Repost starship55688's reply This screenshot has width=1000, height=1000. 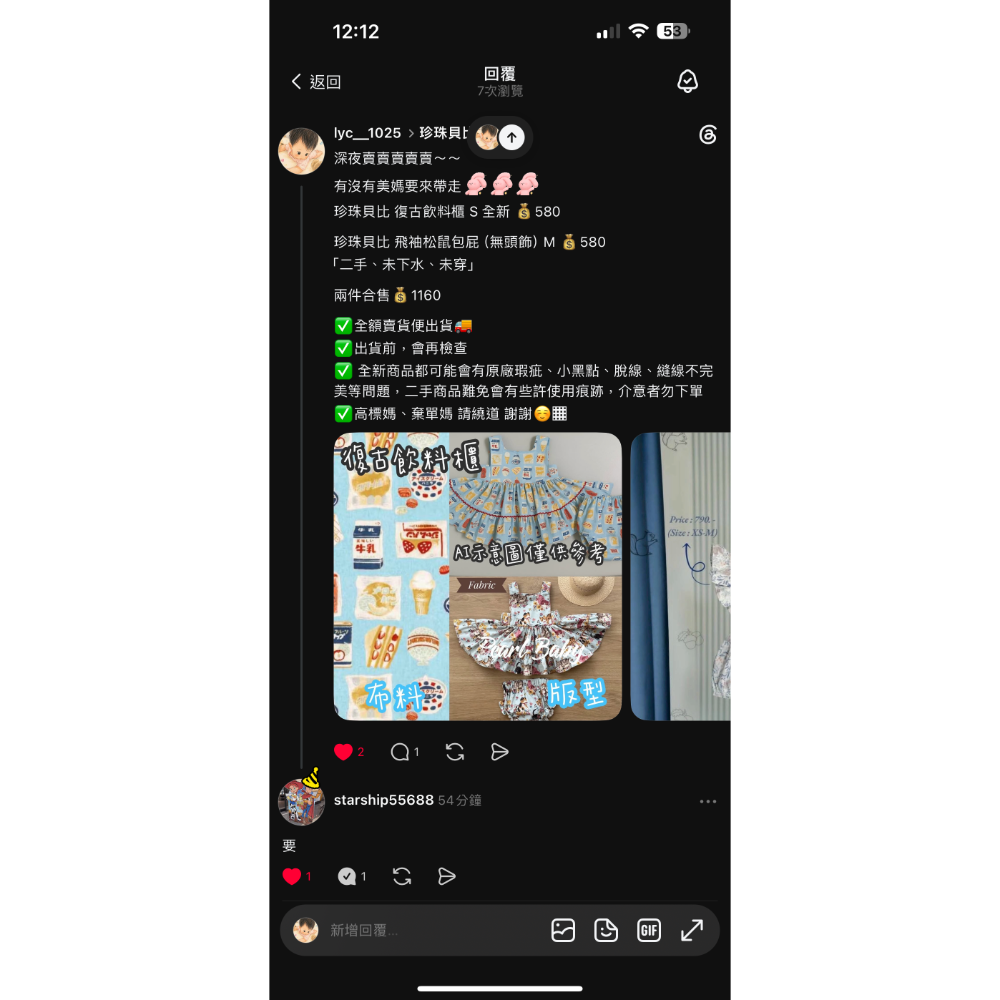(x=402, y=876)
